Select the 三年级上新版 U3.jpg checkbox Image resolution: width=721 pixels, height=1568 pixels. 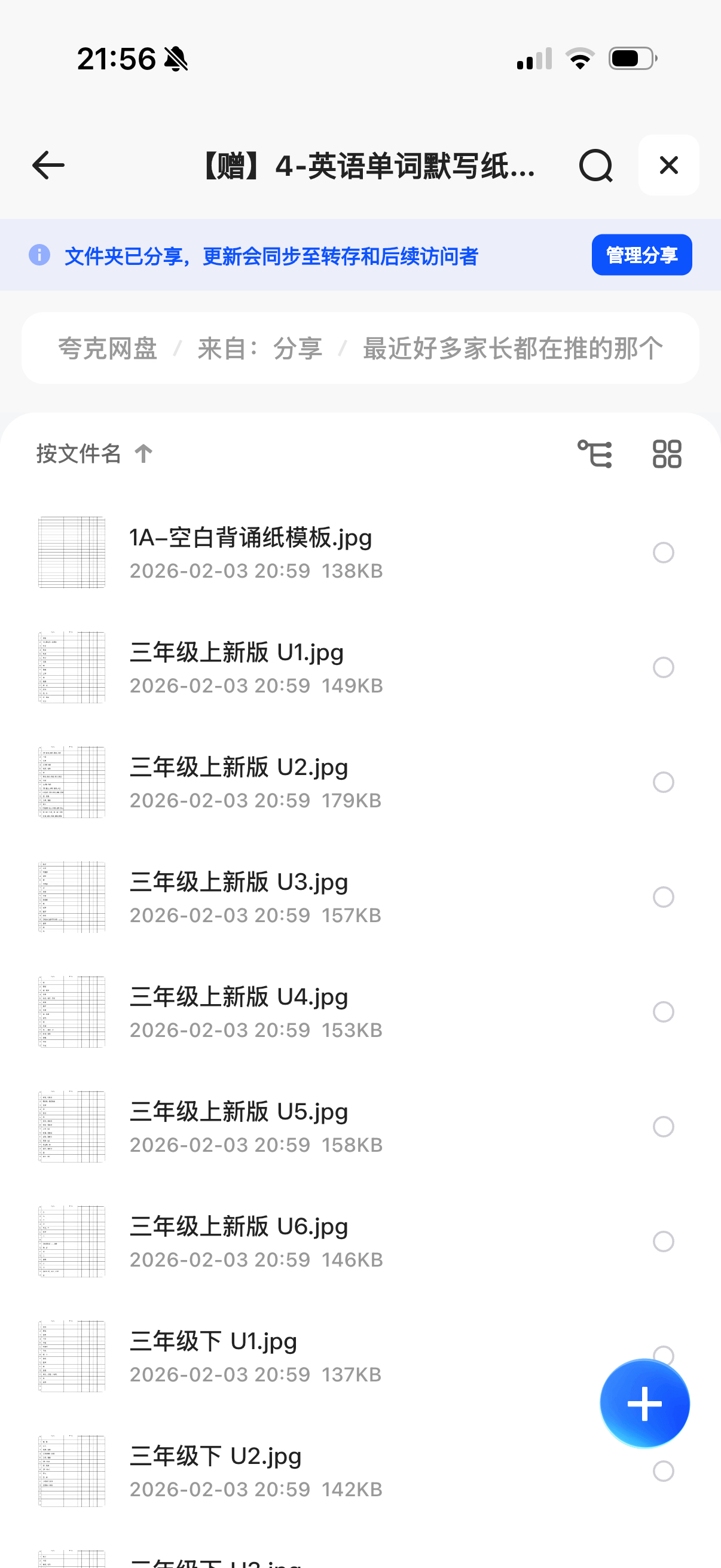[662, 896]
